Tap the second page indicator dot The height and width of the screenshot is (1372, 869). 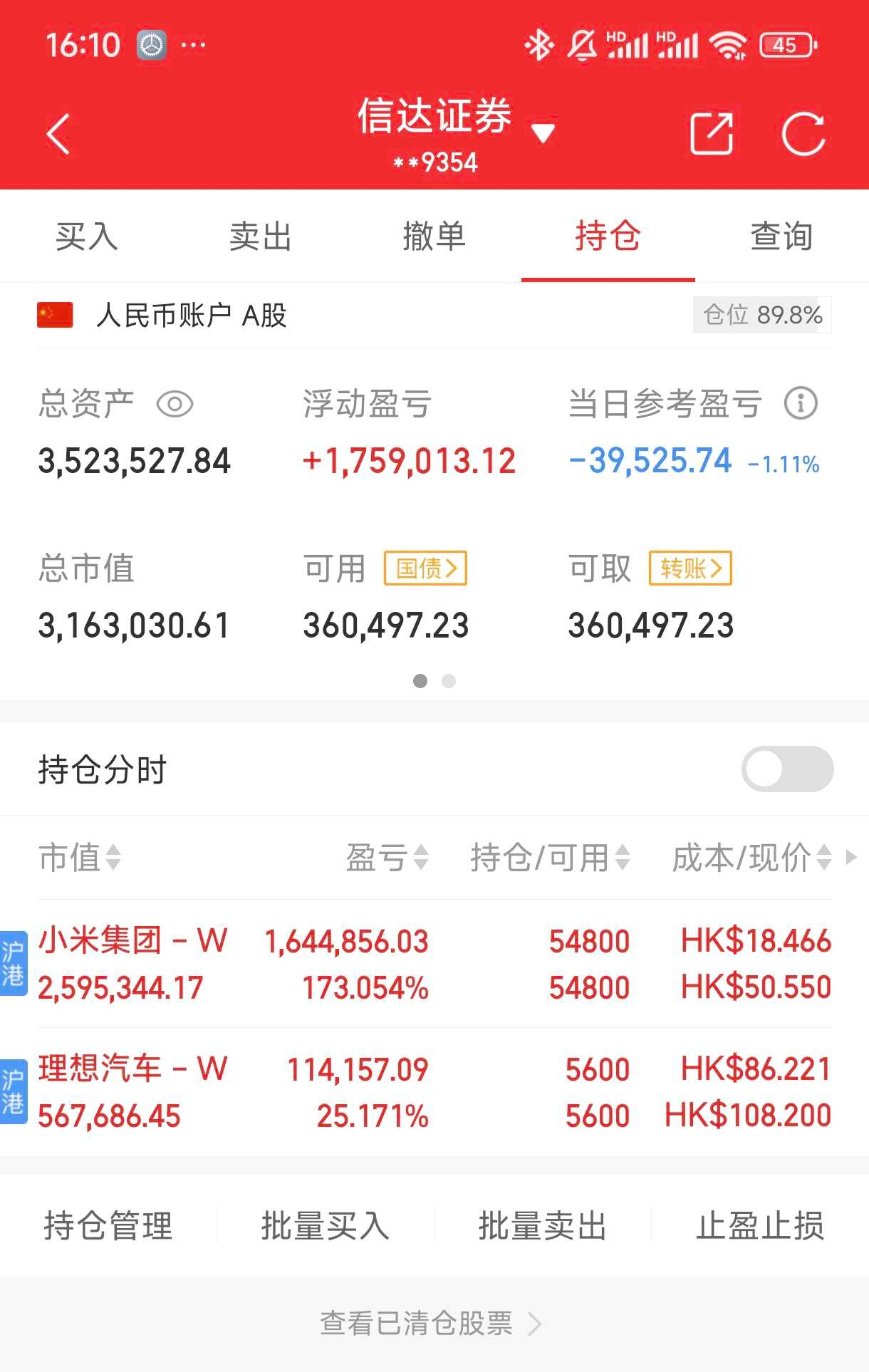(x=449, y=682)
